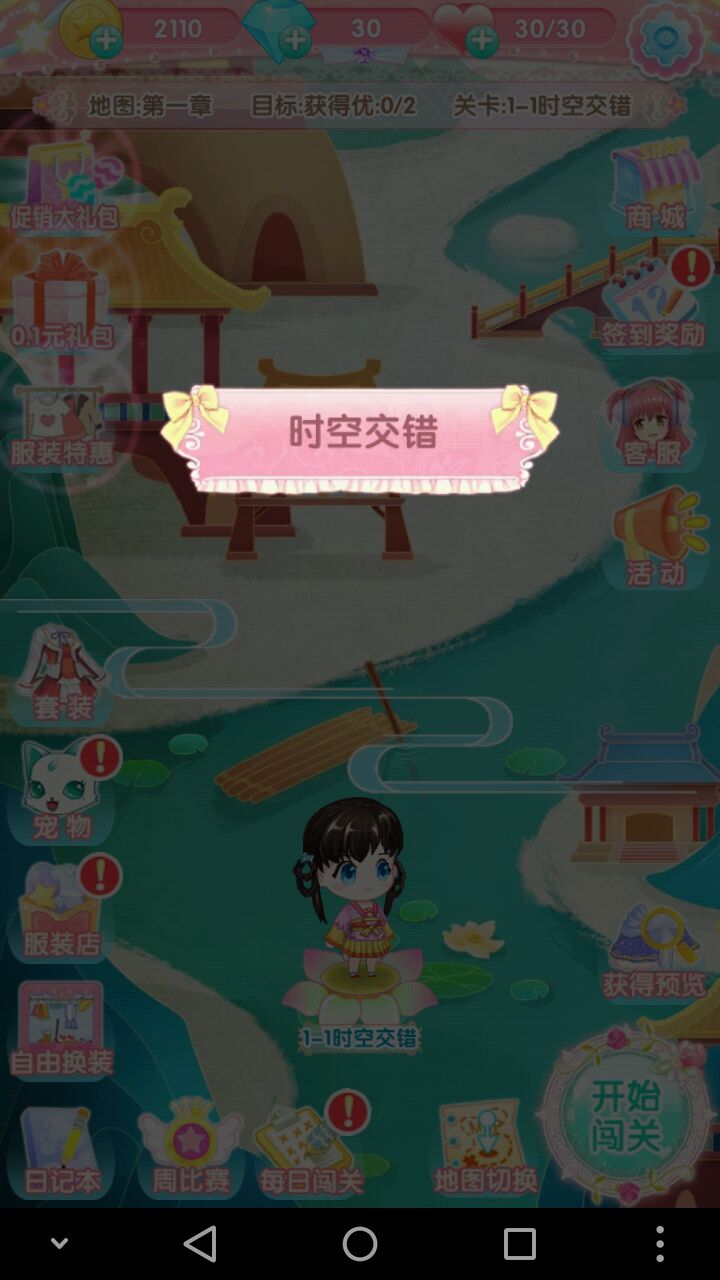This screenshot has width=720, height=1280.
Task: Enter the 周比赛 weekly contest
Action: [191, 1150]
